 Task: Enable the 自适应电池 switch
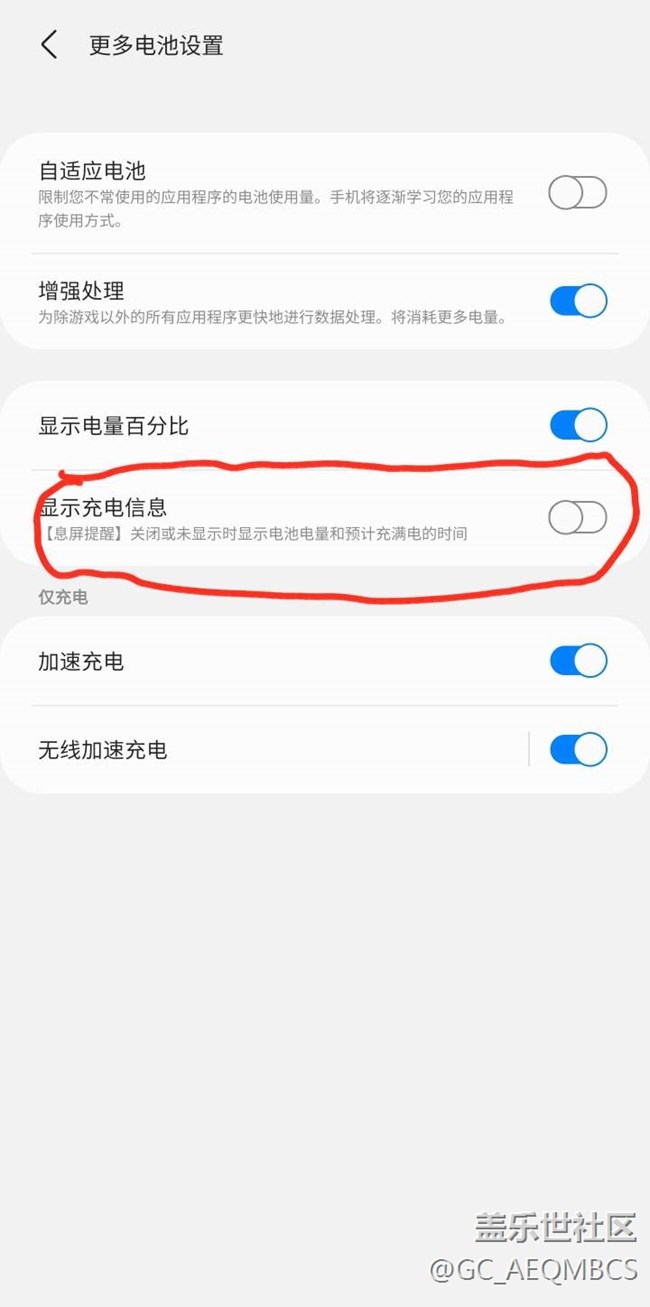[x=578, y=192]
